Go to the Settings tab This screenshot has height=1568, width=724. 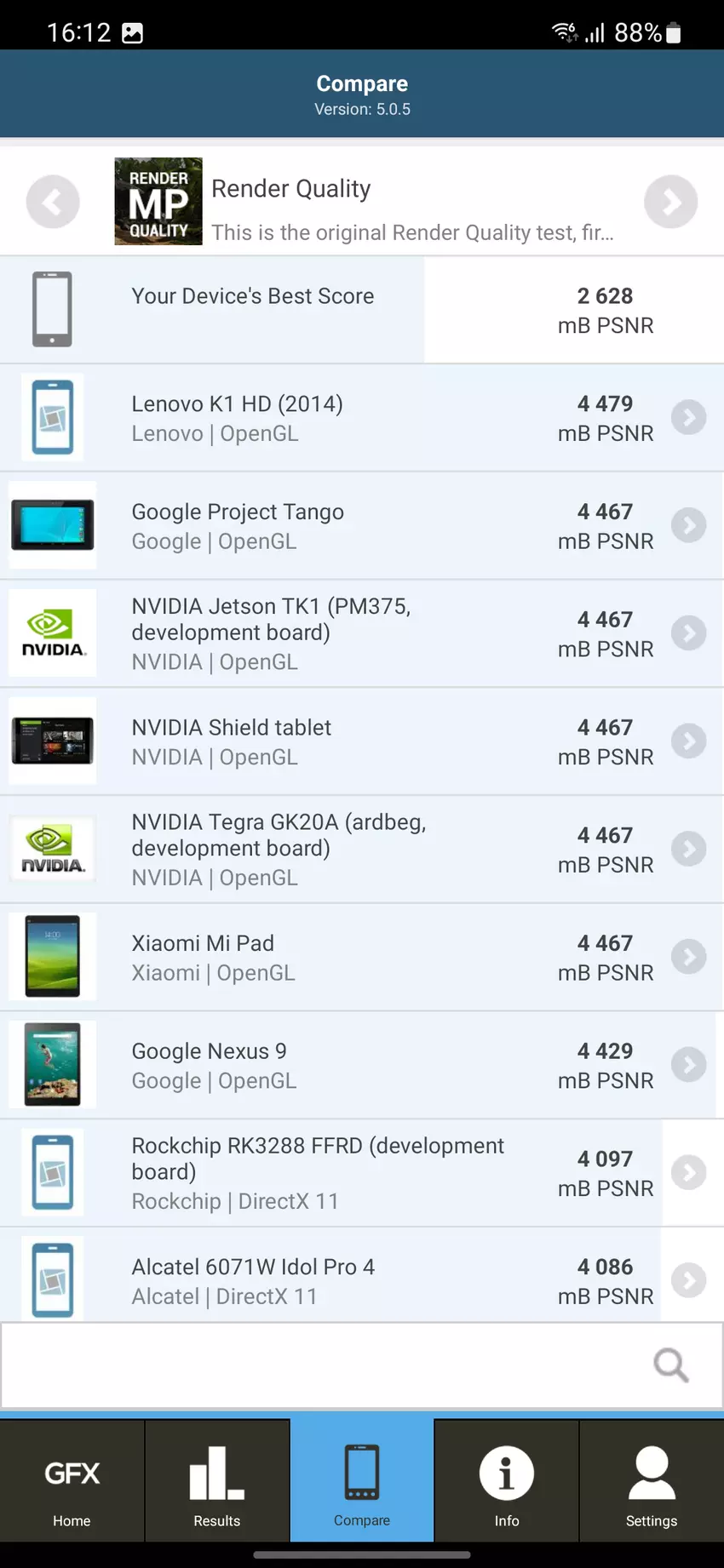652,1482
